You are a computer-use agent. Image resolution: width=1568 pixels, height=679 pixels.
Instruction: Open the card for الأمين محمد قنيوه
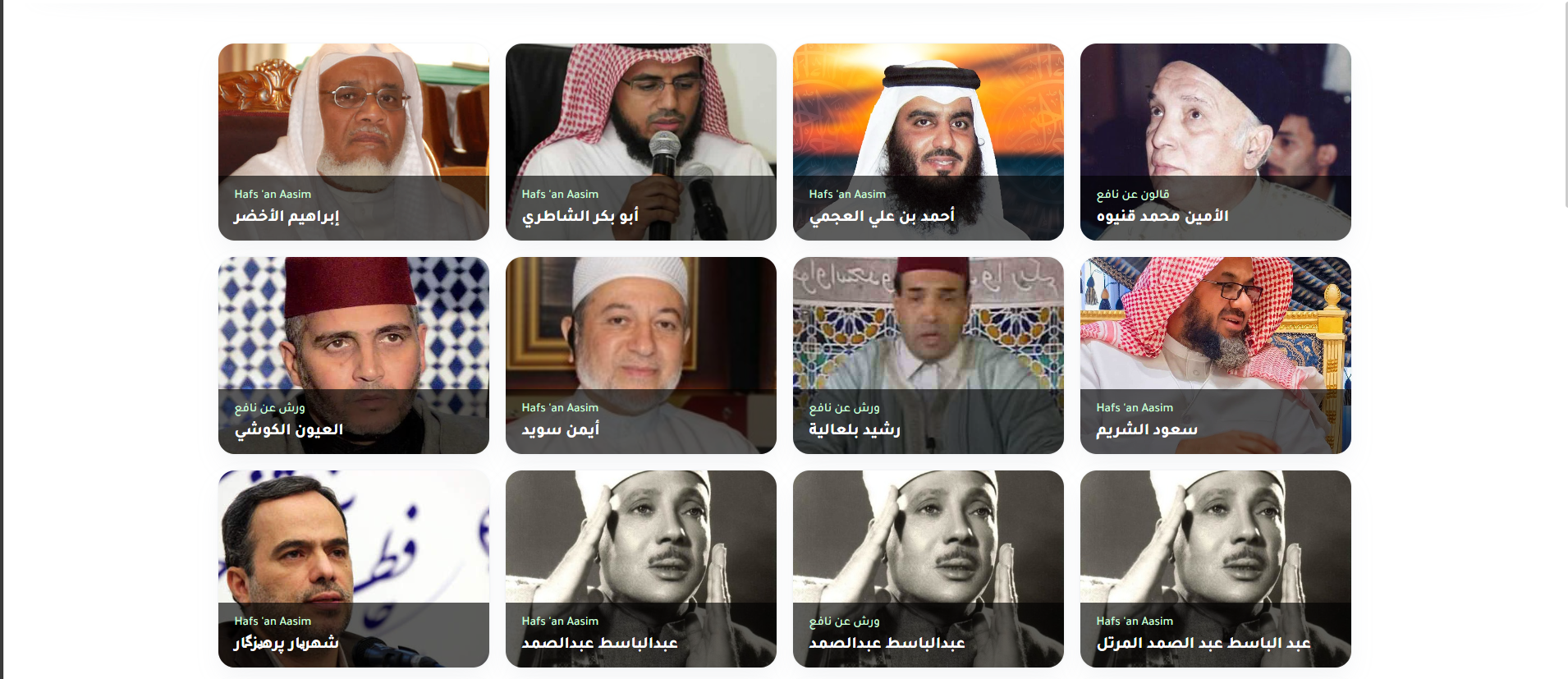(1215, 142)
